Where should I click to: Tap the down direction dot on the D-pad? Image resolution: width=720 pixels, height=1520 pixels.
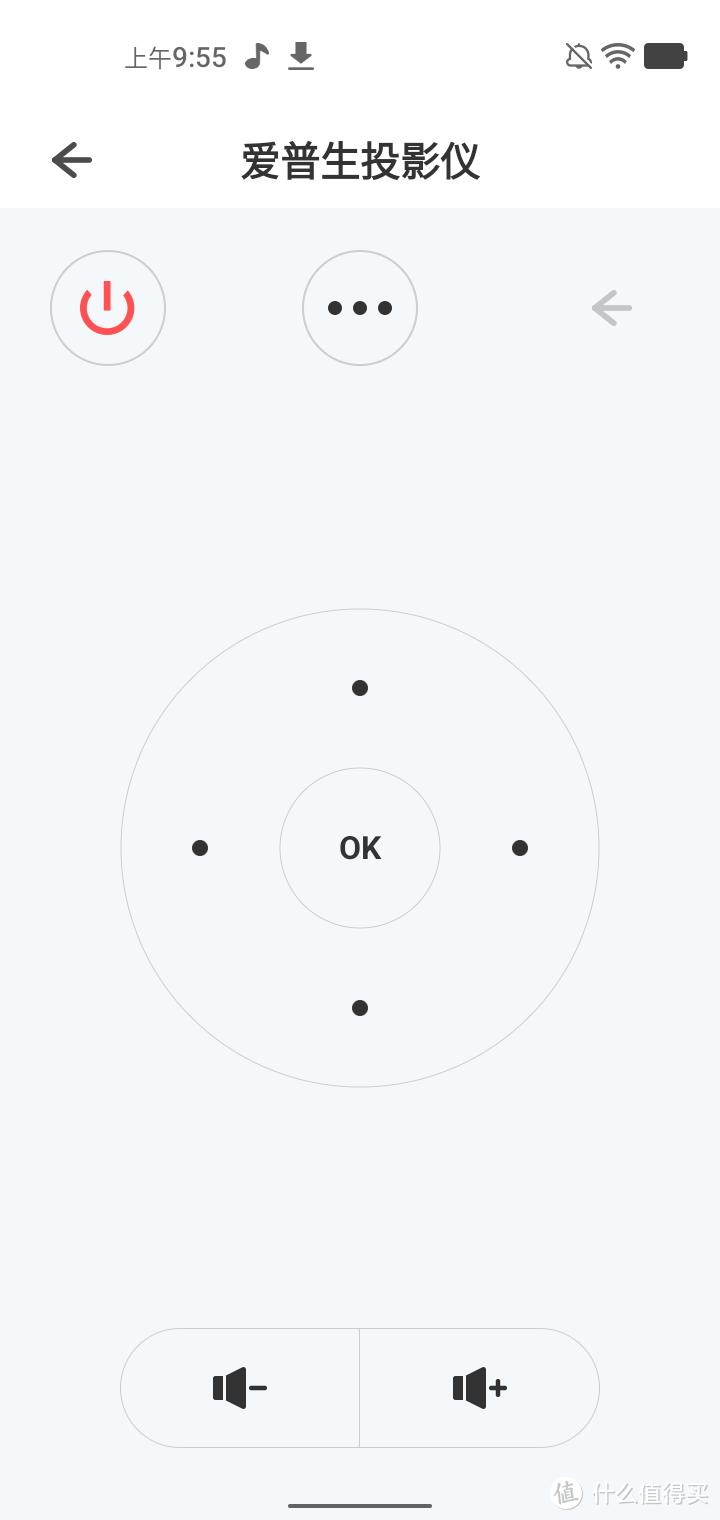[360, 1008]
